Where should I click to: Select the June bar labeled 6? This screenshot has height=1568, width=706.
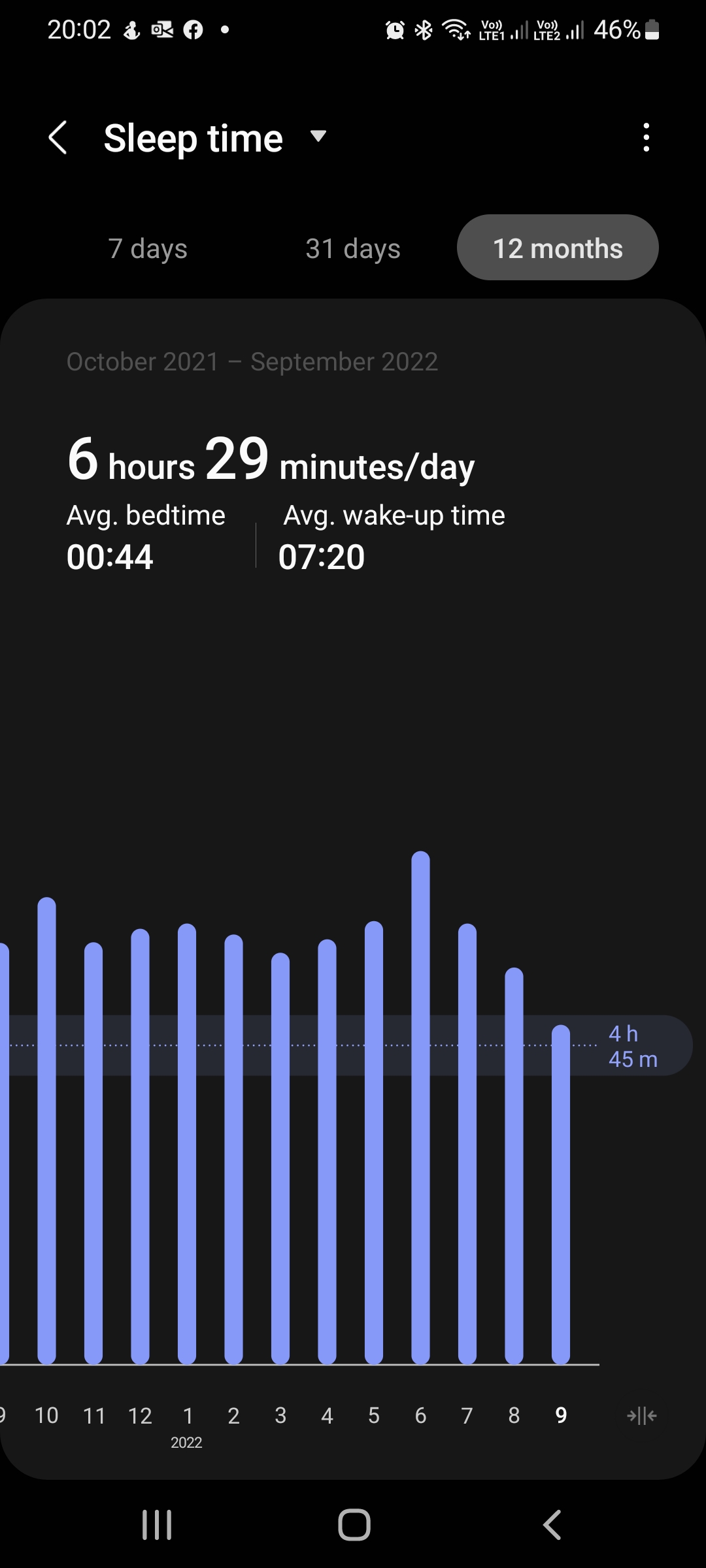420,1111
